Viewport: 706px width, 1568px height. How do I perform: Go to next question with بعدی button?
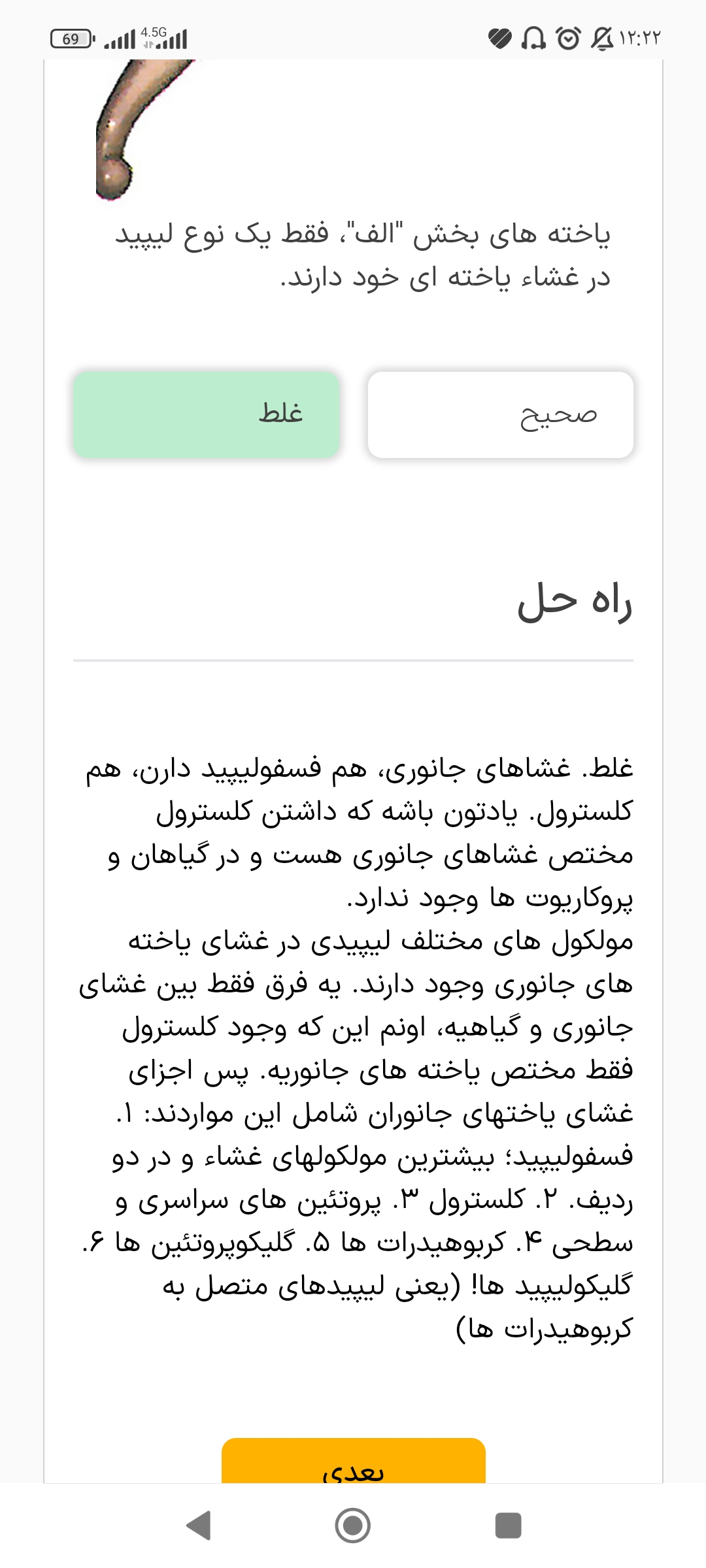[x=353, y=1462]
